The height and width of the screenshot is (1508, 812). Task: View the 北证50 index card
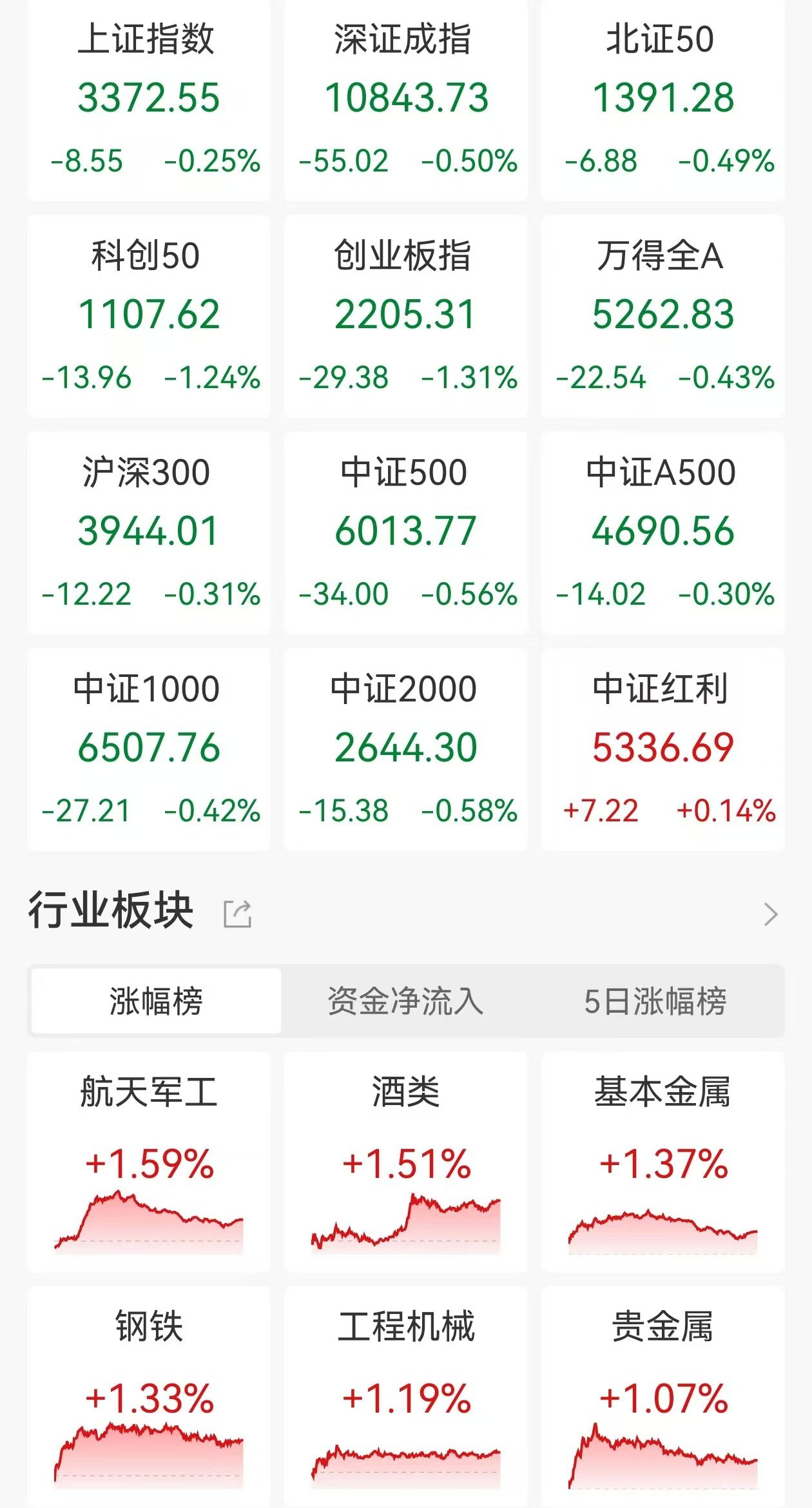(663, 100)
